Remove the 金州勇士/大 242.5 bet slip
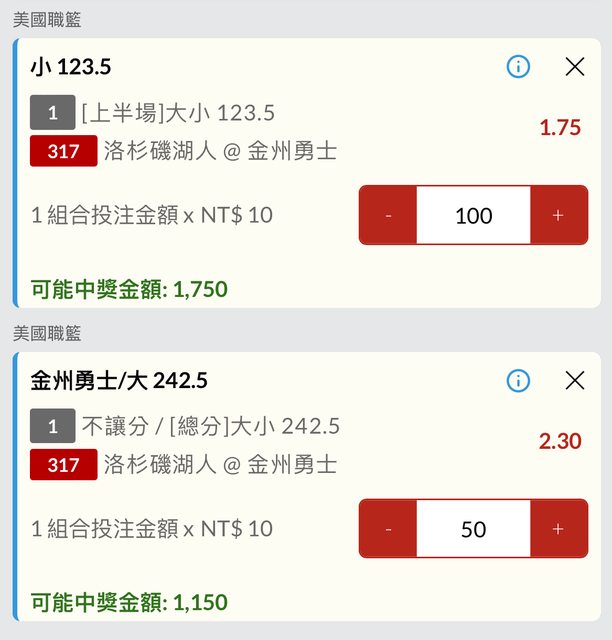612x640 pixels. pos(575,380)
